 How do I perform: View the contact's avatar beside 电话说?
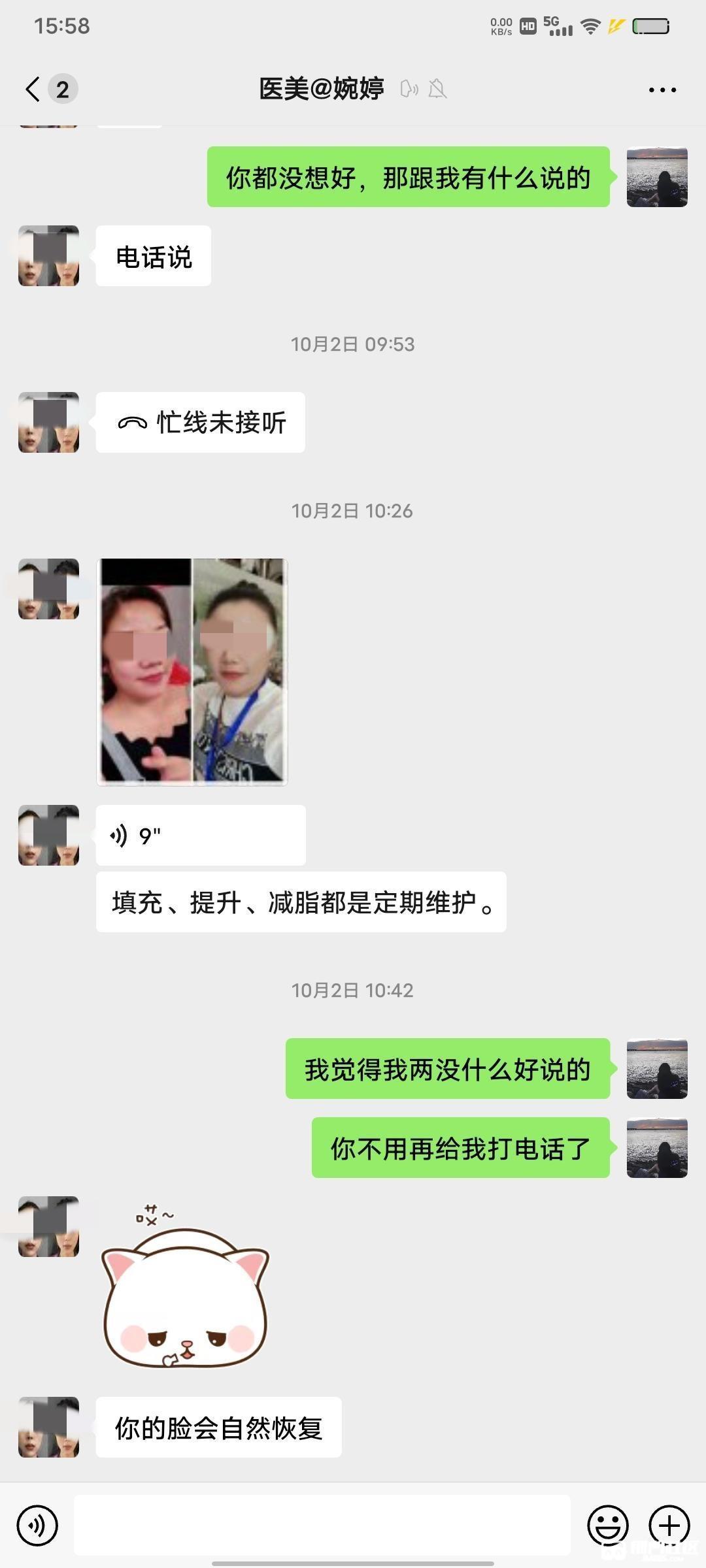49,255
